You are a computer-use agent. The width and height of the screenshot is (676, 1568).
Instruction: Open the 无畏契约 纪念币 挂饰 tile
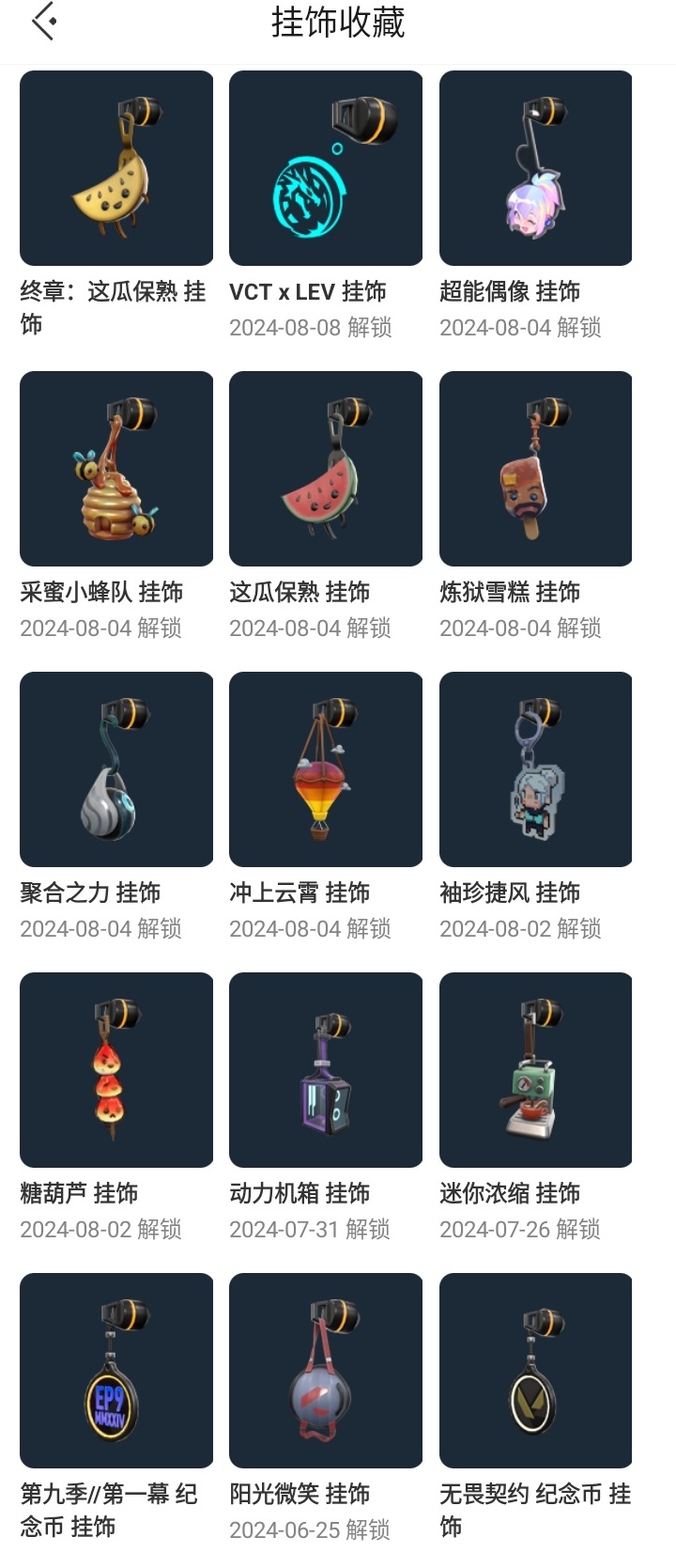[535, 1371]
